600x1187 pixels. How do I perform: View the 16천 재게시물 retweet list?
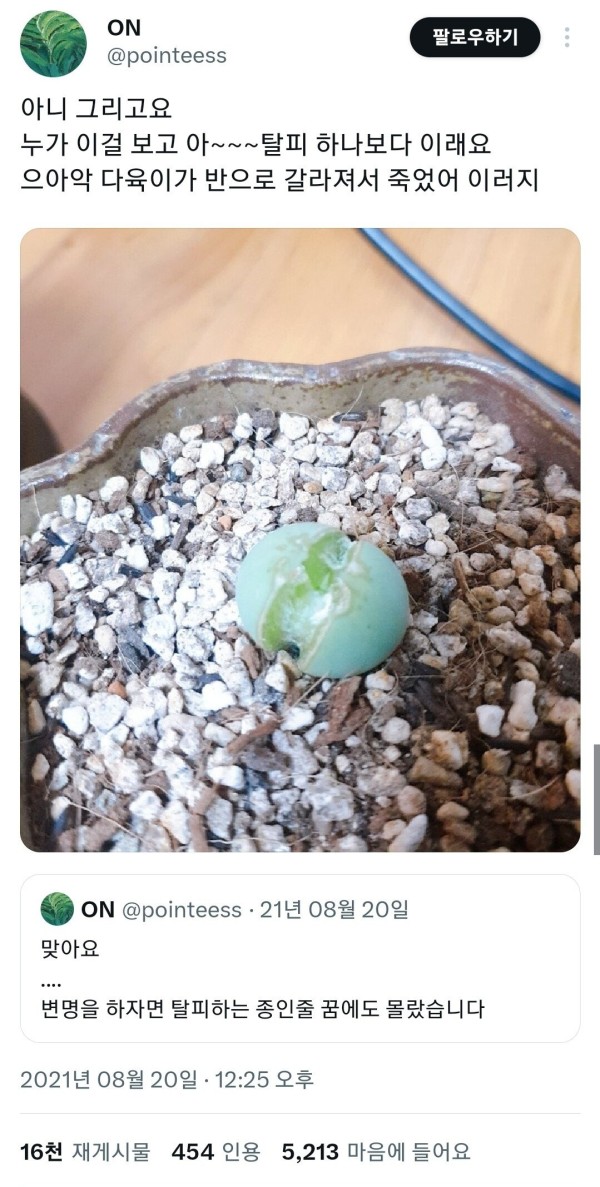(x=85, y=1152)
